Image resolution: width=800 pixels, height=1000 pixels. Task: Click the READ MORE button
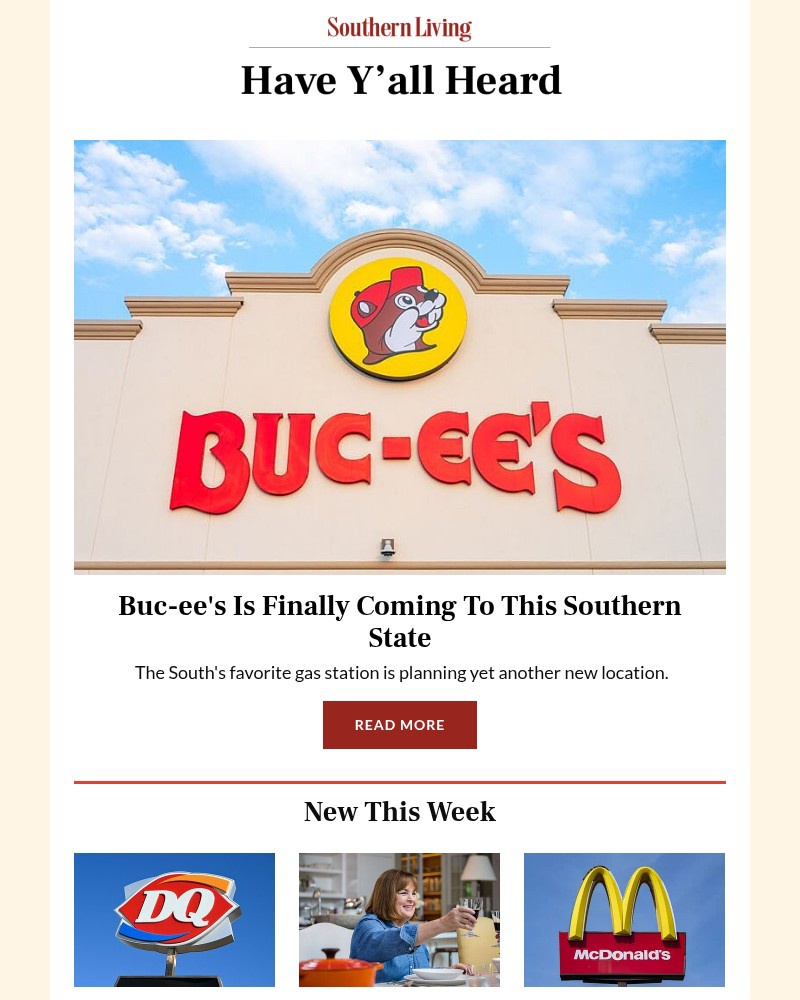[399, 724]
